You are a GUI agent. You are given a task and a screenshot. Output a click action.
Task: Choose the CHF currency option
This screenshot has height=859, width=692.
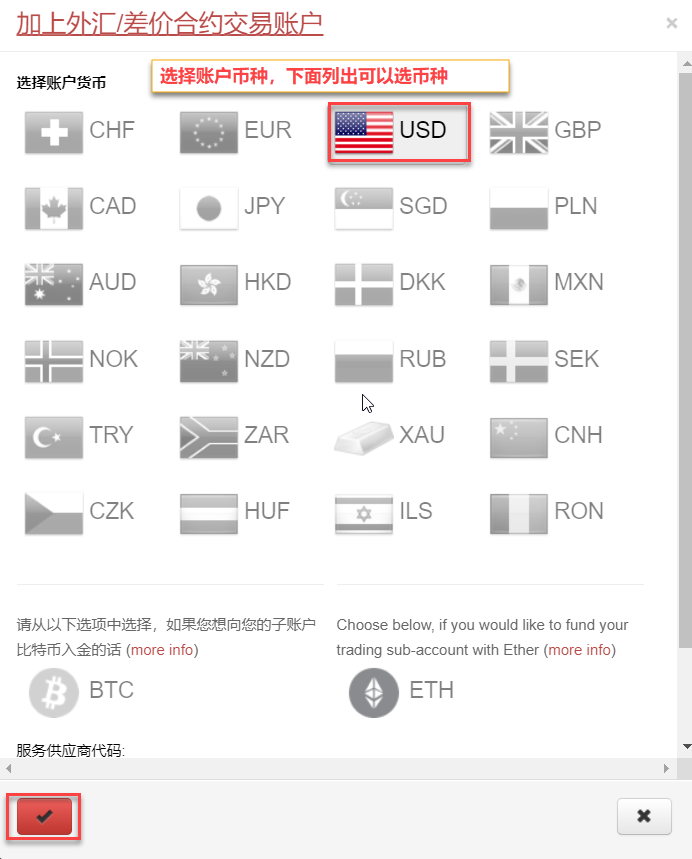pyautogui.click(x=80, y=131)
